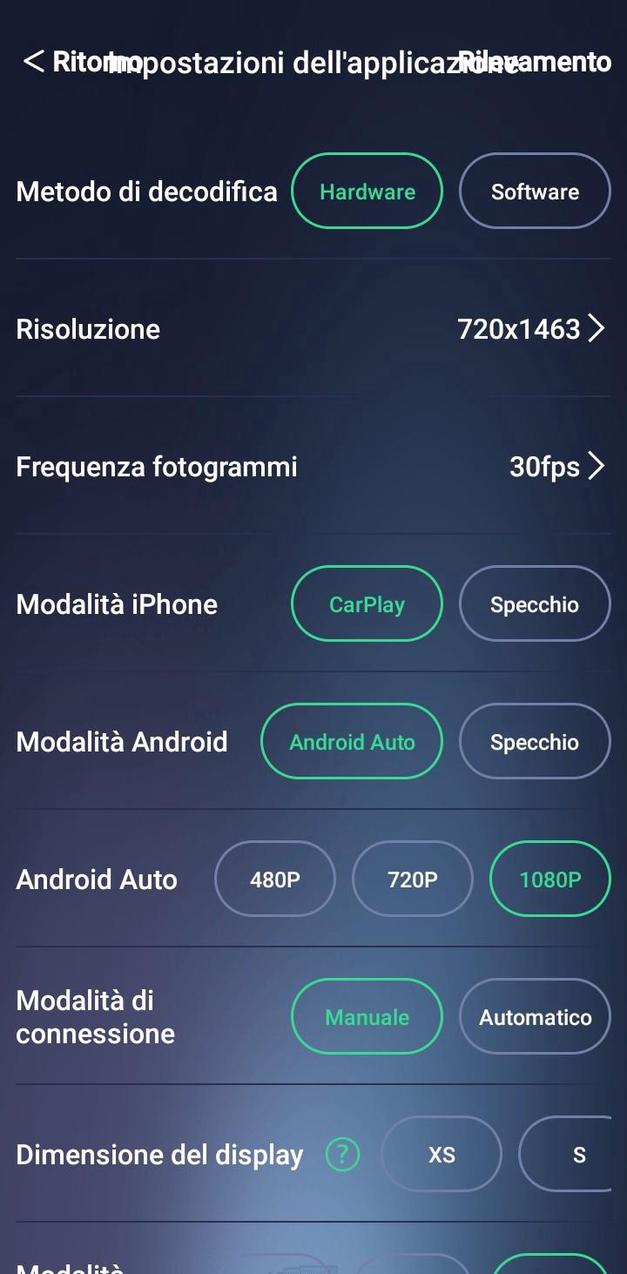Select Hardware decoding method
Viewport: 627px width, 1274px height.
[x=367, y=191]
